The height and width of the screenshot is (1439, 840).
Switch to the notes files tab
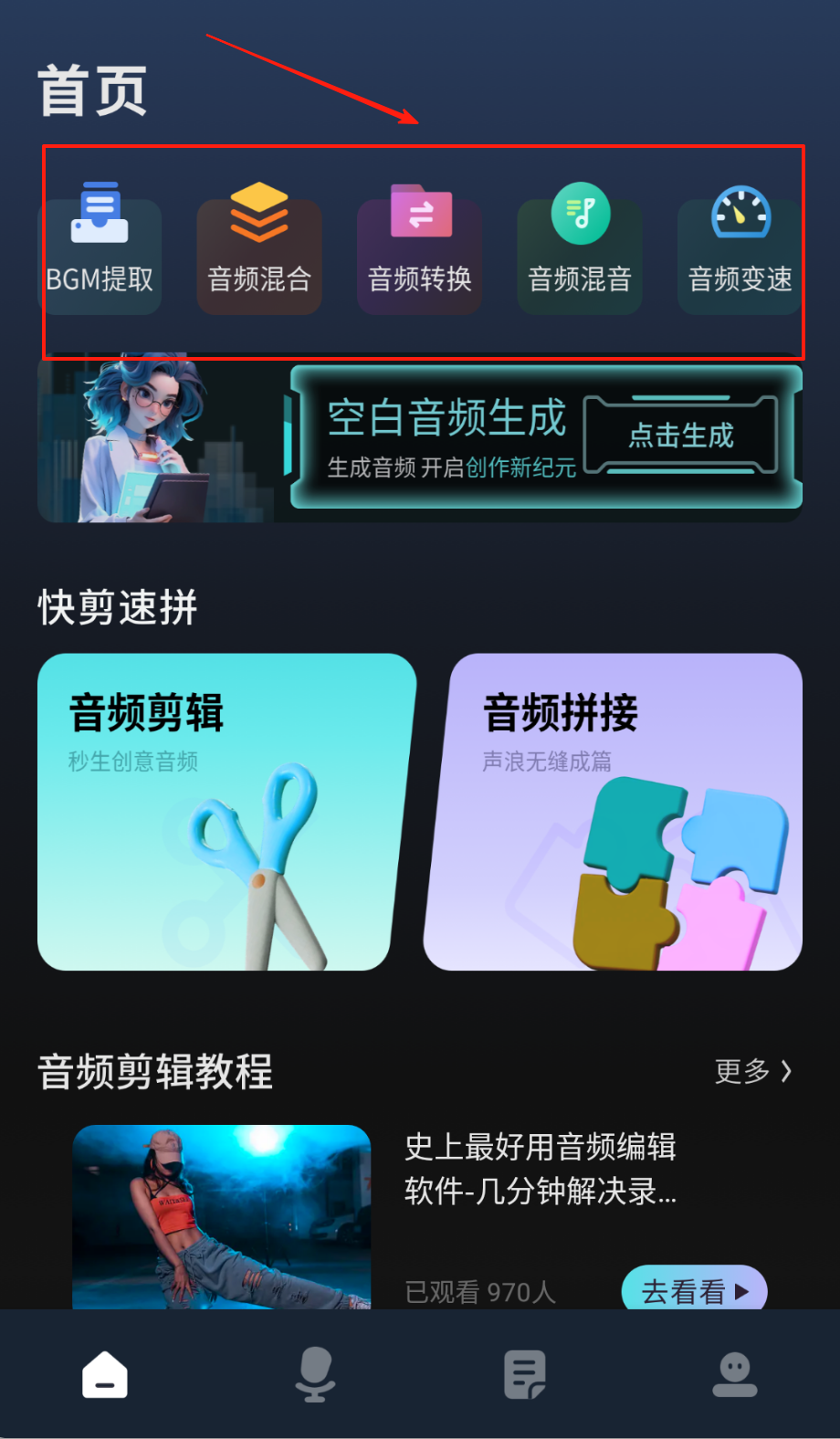pos(525,1374)
